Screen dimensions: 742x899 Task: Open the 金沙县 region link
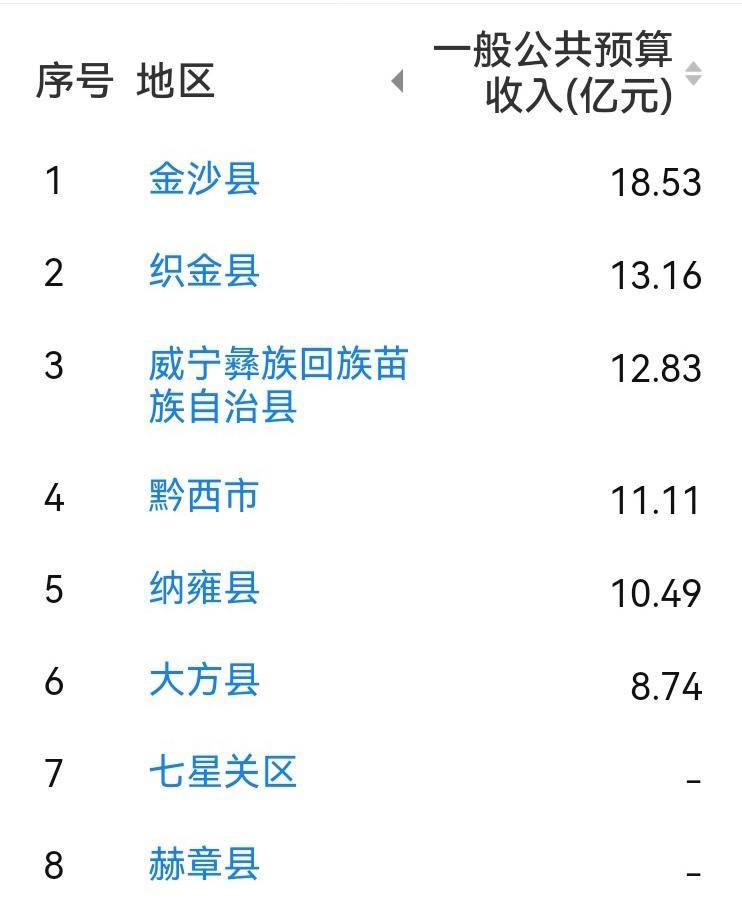click(x=204, y=179)
